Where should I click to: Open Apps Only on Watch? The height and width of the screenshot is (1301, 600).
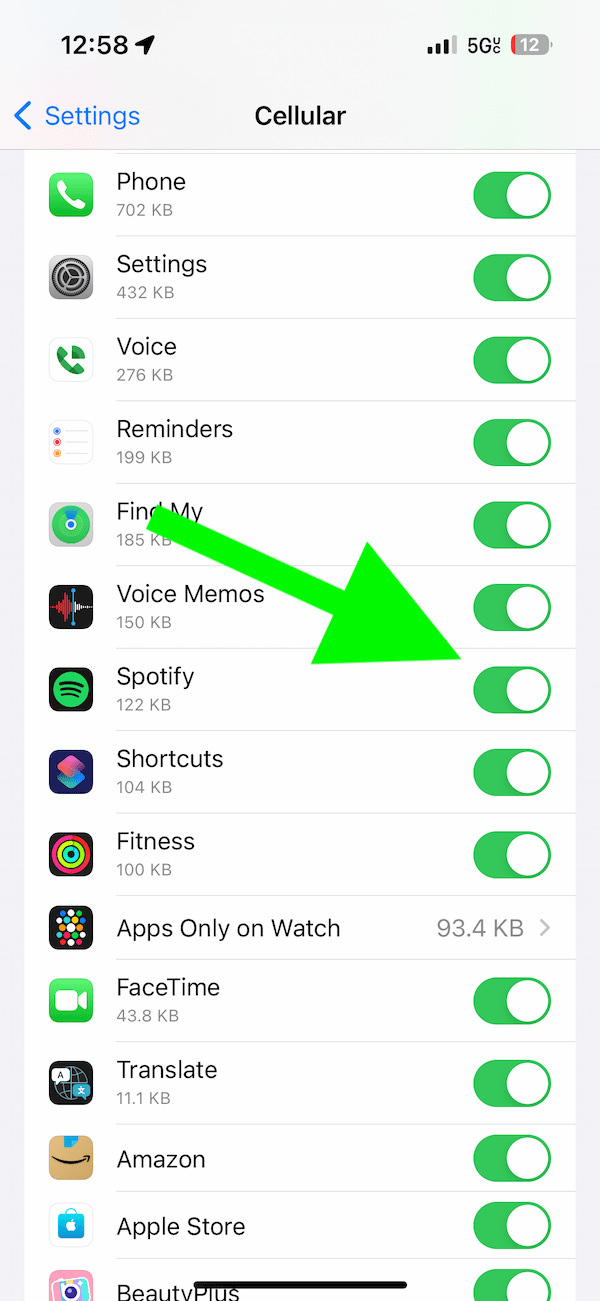pos(300,928)
